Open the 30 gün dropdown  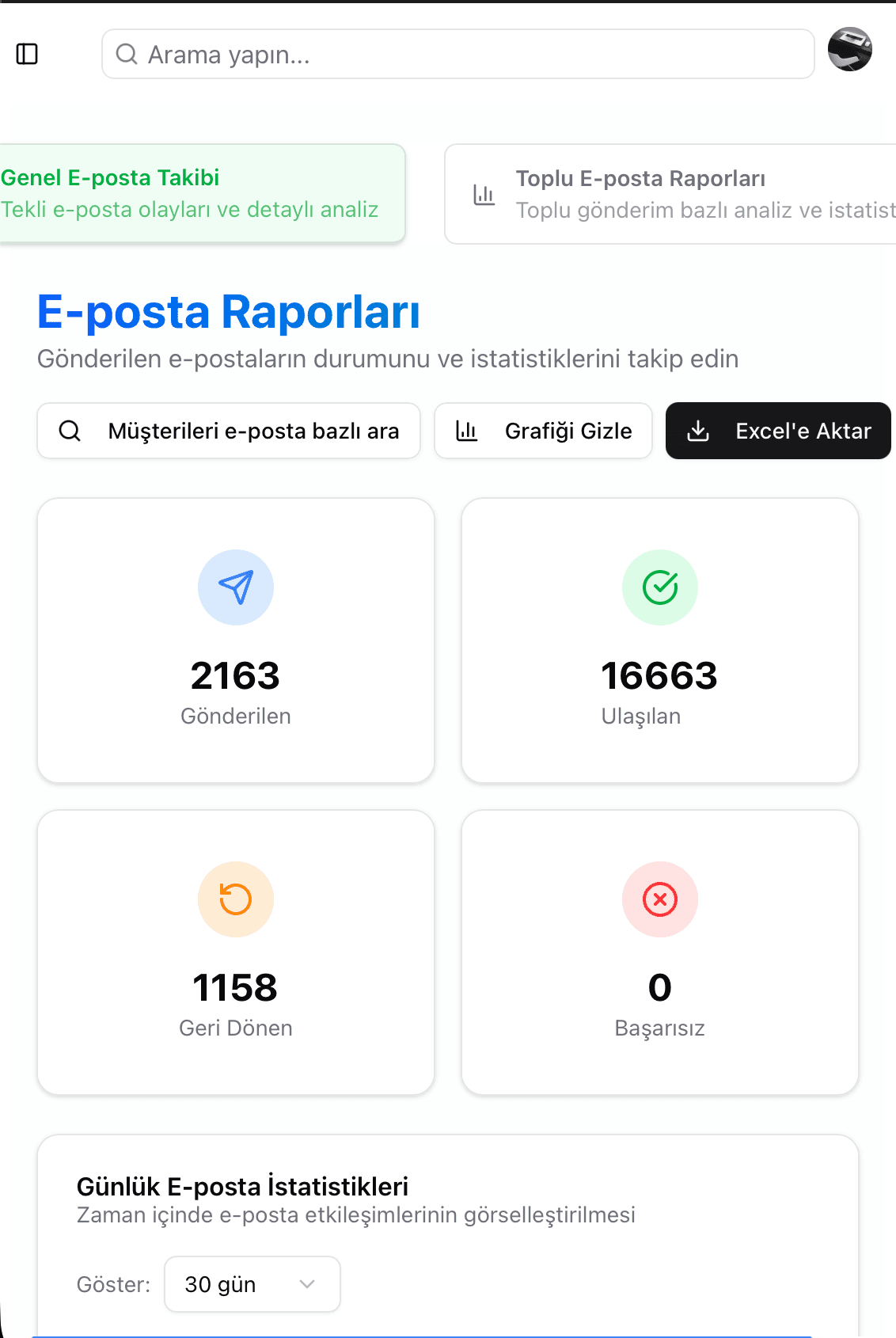pyautogui.click(x=252, y=1284)
